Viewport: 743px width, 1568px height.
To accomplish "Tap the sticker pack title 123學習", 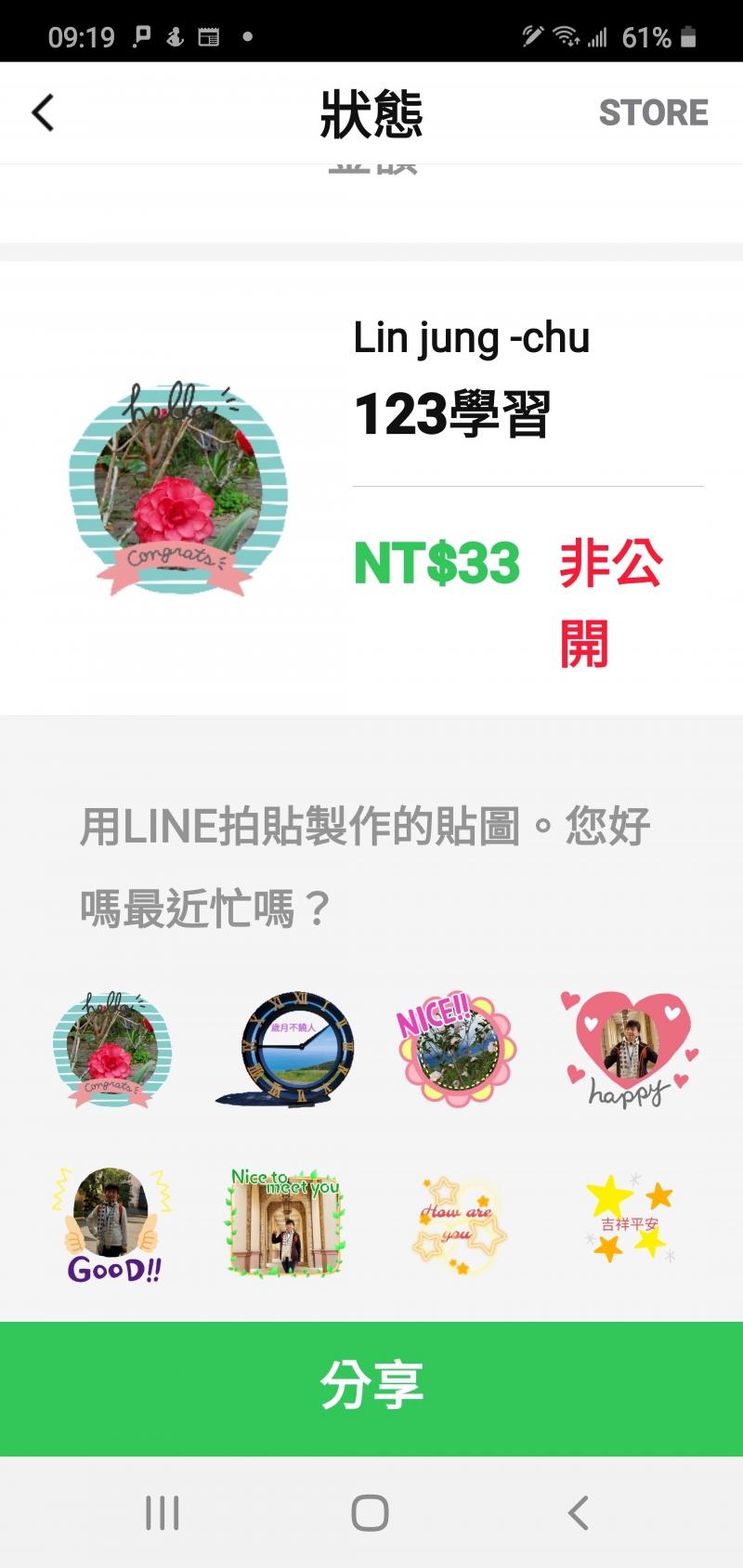I will pos(452,416).
